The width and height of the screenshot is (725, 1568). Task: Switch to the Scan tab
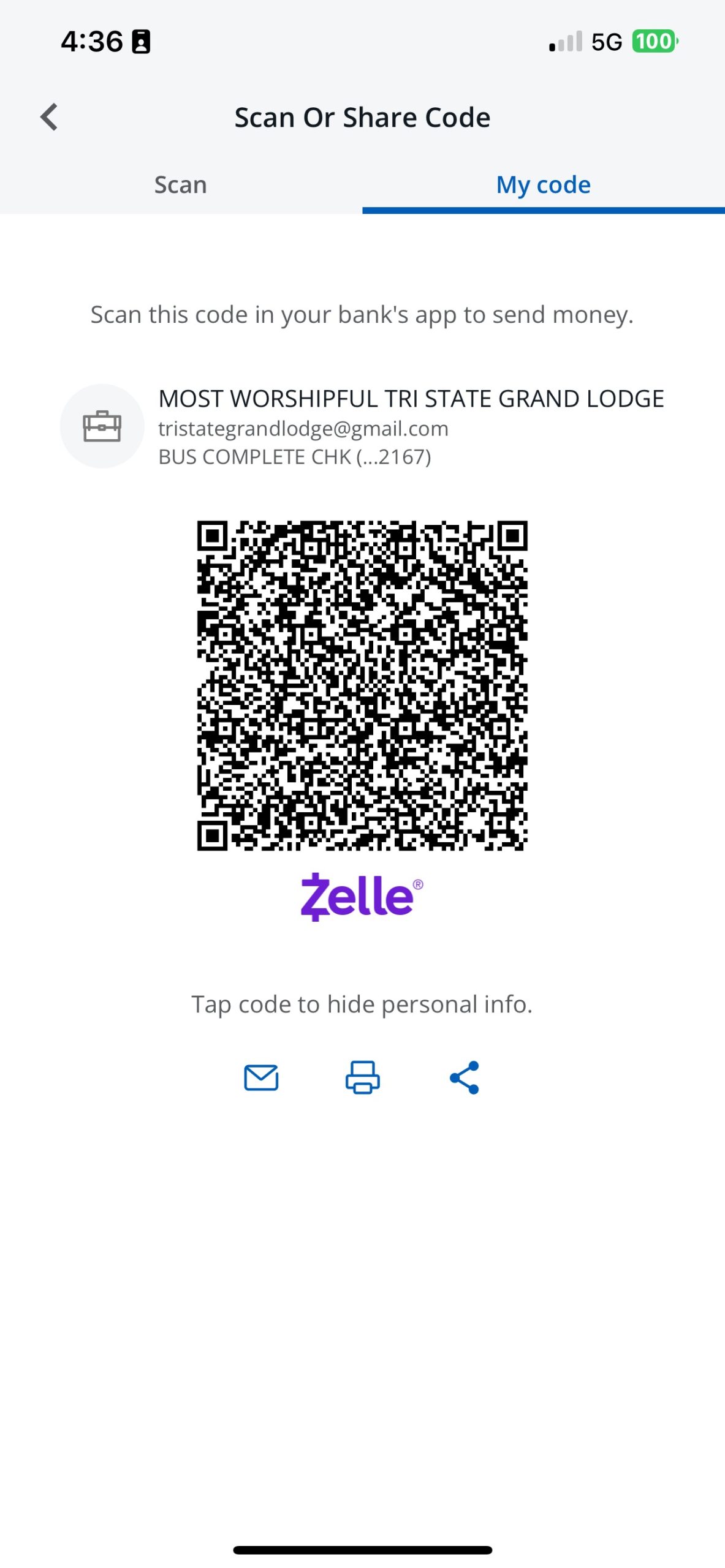pyautogui.click(x=181, y=184)
